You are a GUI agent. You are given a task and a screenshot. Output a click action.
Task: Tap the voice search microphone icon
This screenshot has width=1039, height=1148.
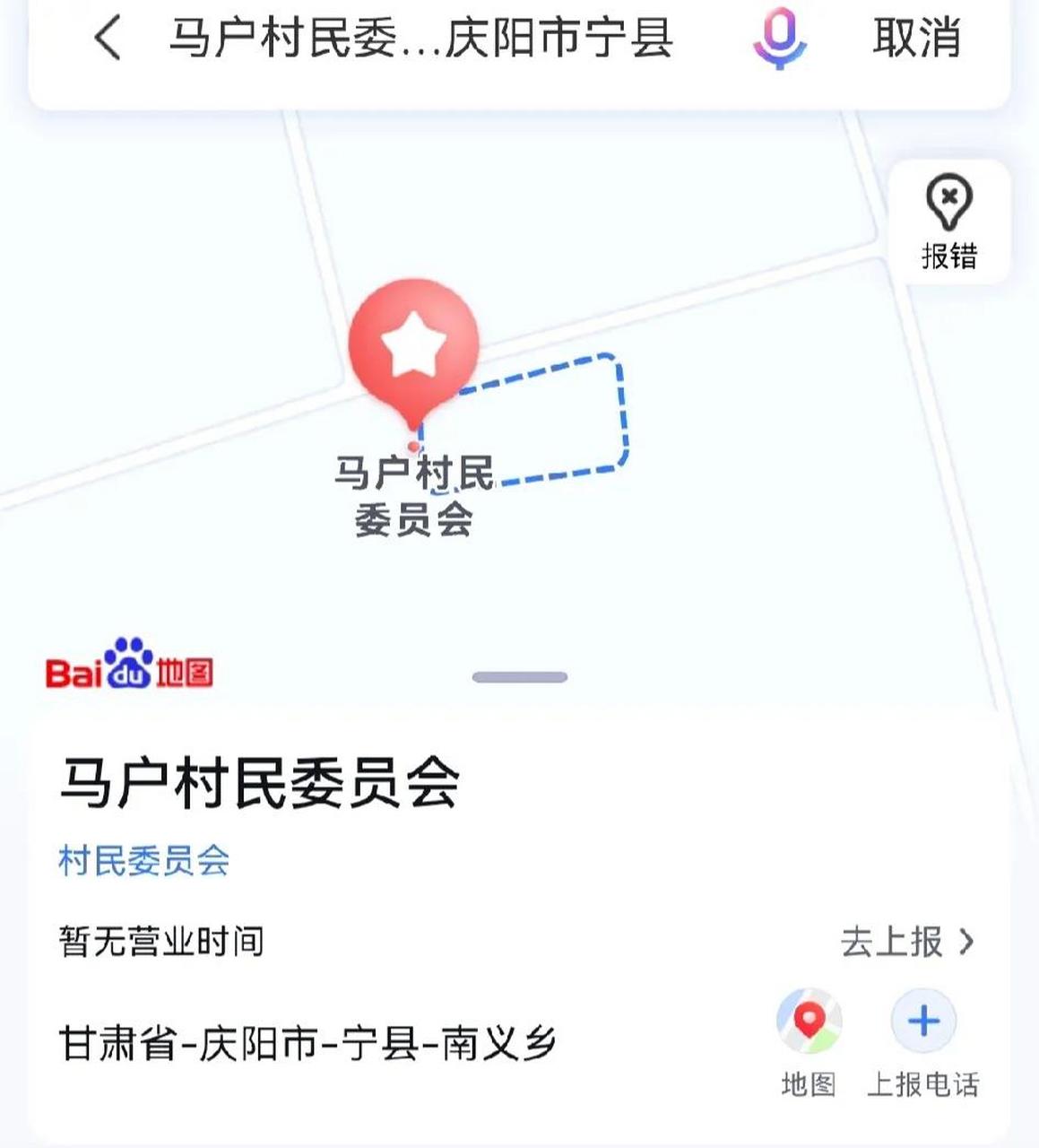781,39
